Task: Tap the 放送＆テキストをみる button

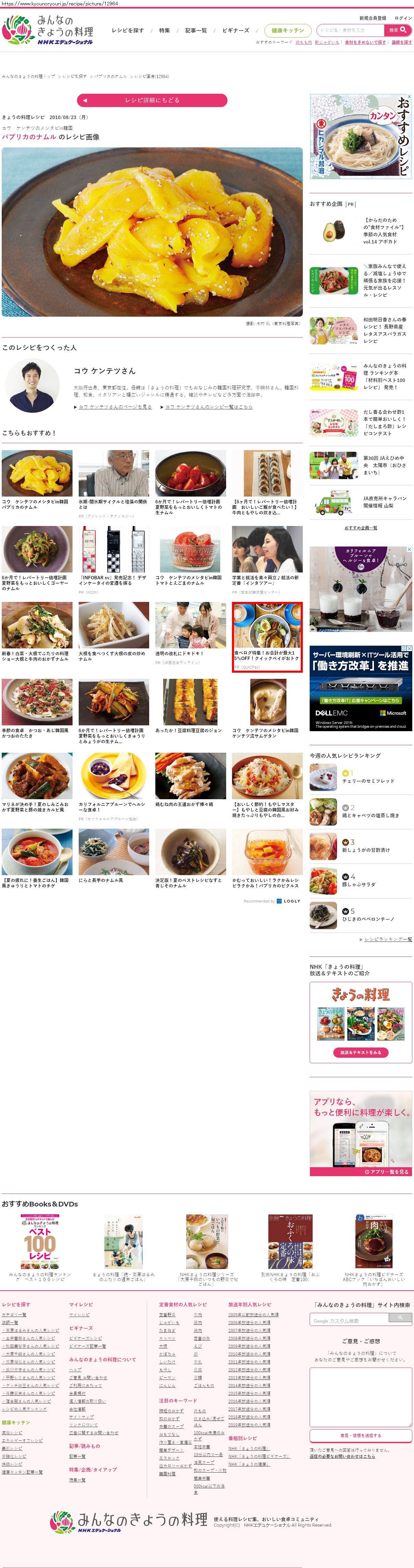Action: pos(360,1052)
